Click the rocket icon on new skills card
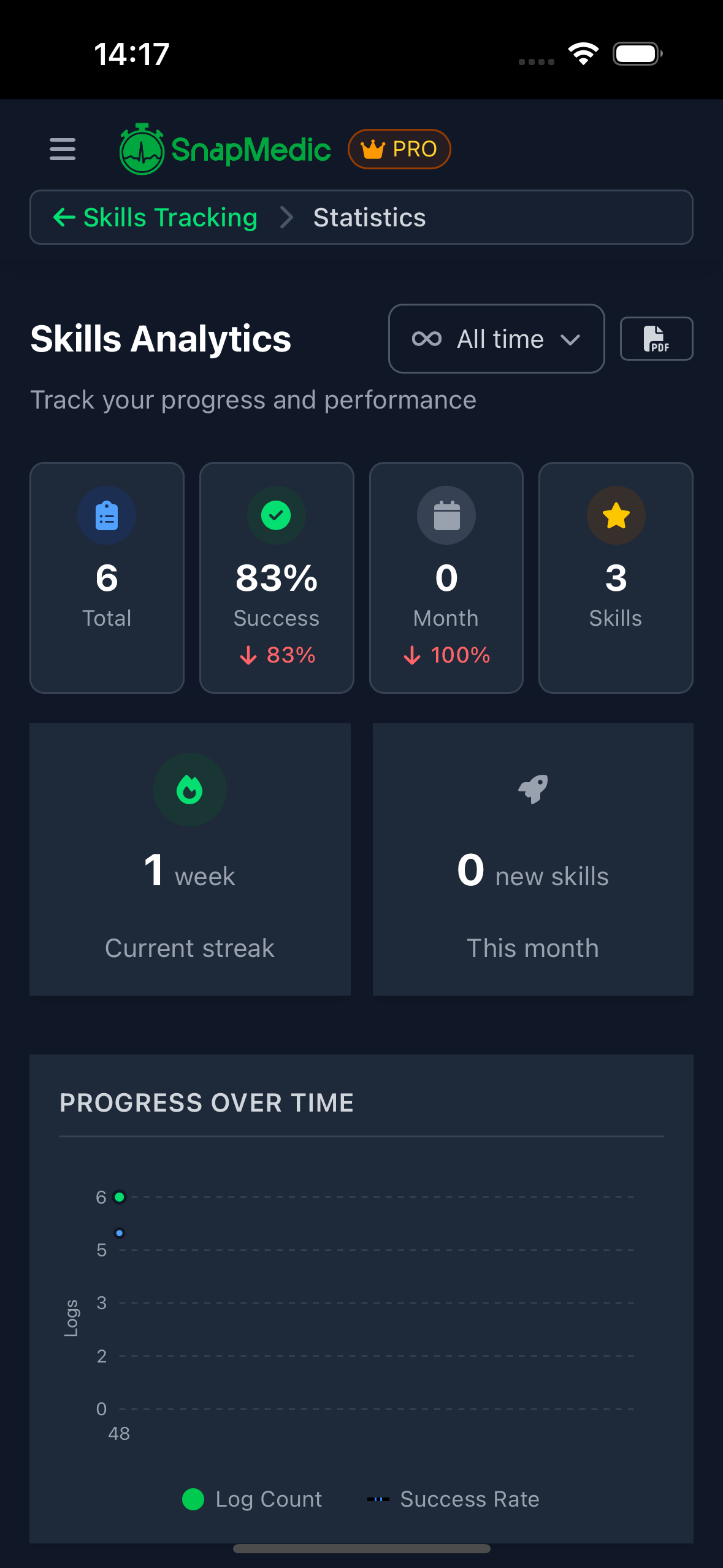Viewport: 723px width, 1568px height. click(532, 790)
